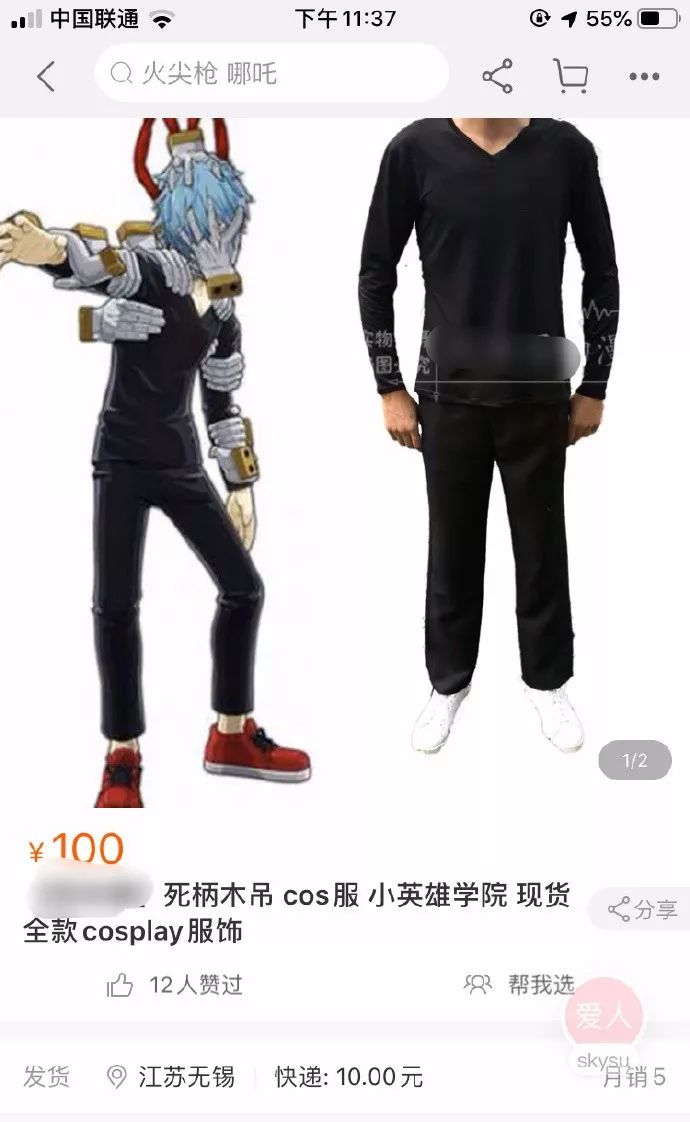Viewport: 690px width, 1122px height.
Task: Tap the 分享 share button beside title
Action: click(642, 909)
